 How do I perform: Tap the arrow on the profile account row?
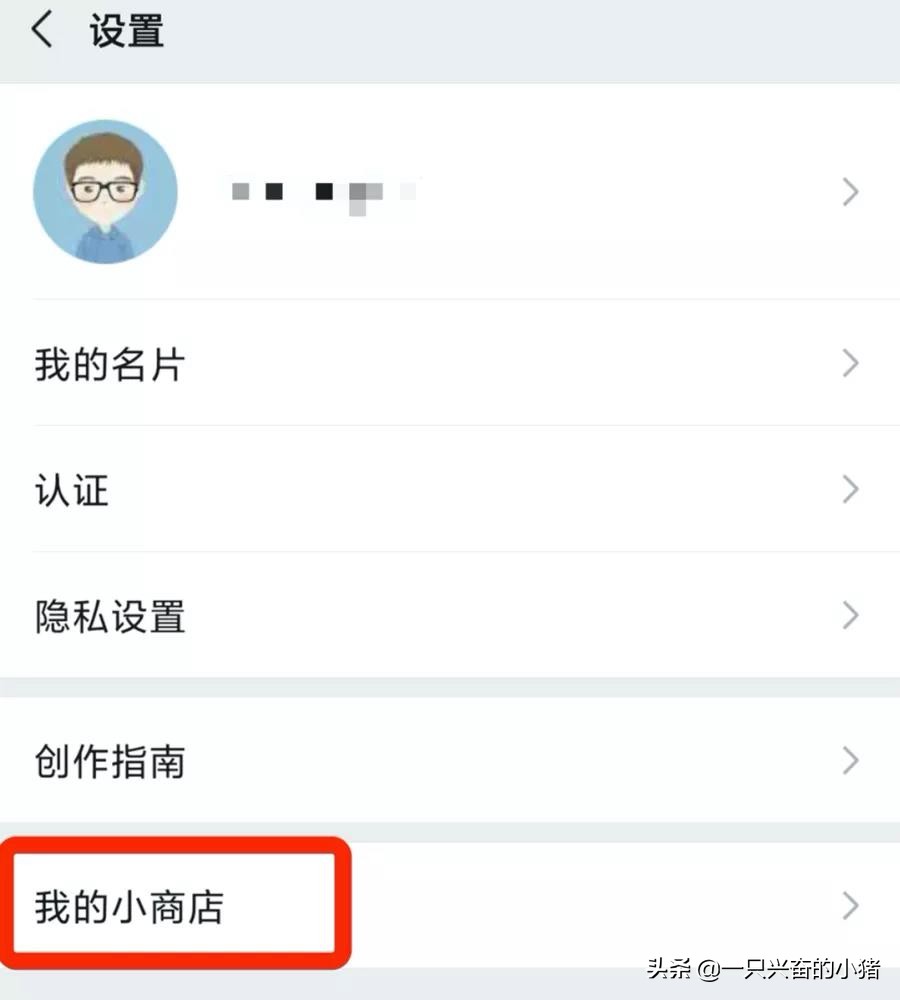point(849,191)
